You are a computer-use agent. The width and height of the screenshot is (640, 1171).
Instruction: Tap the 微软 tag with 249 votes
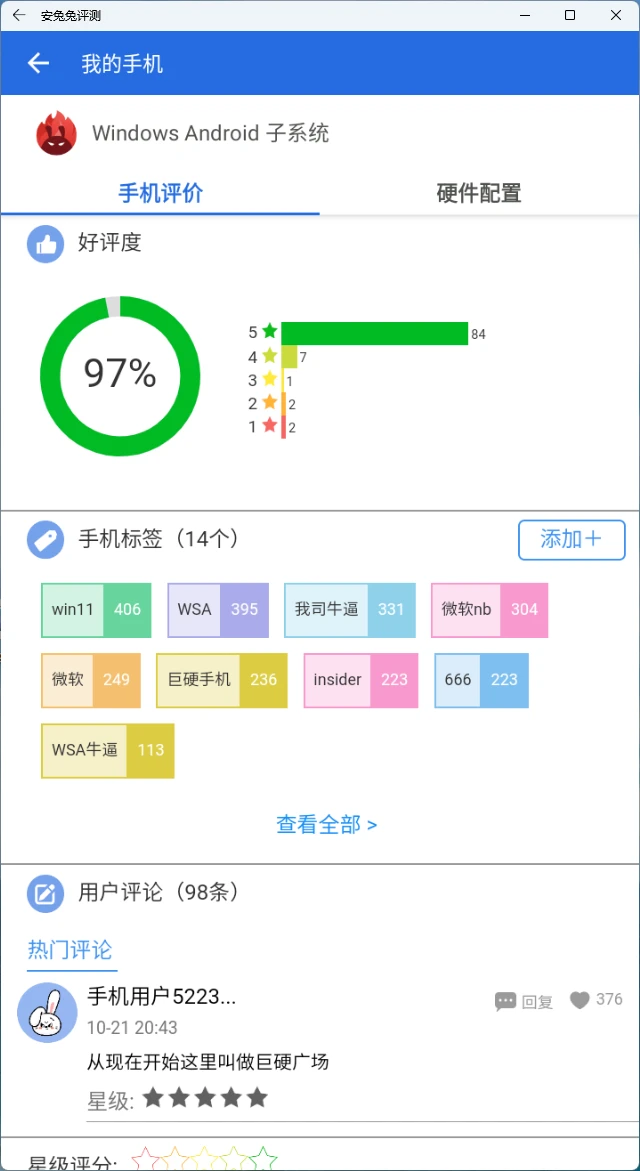click(x=90, y=680)
